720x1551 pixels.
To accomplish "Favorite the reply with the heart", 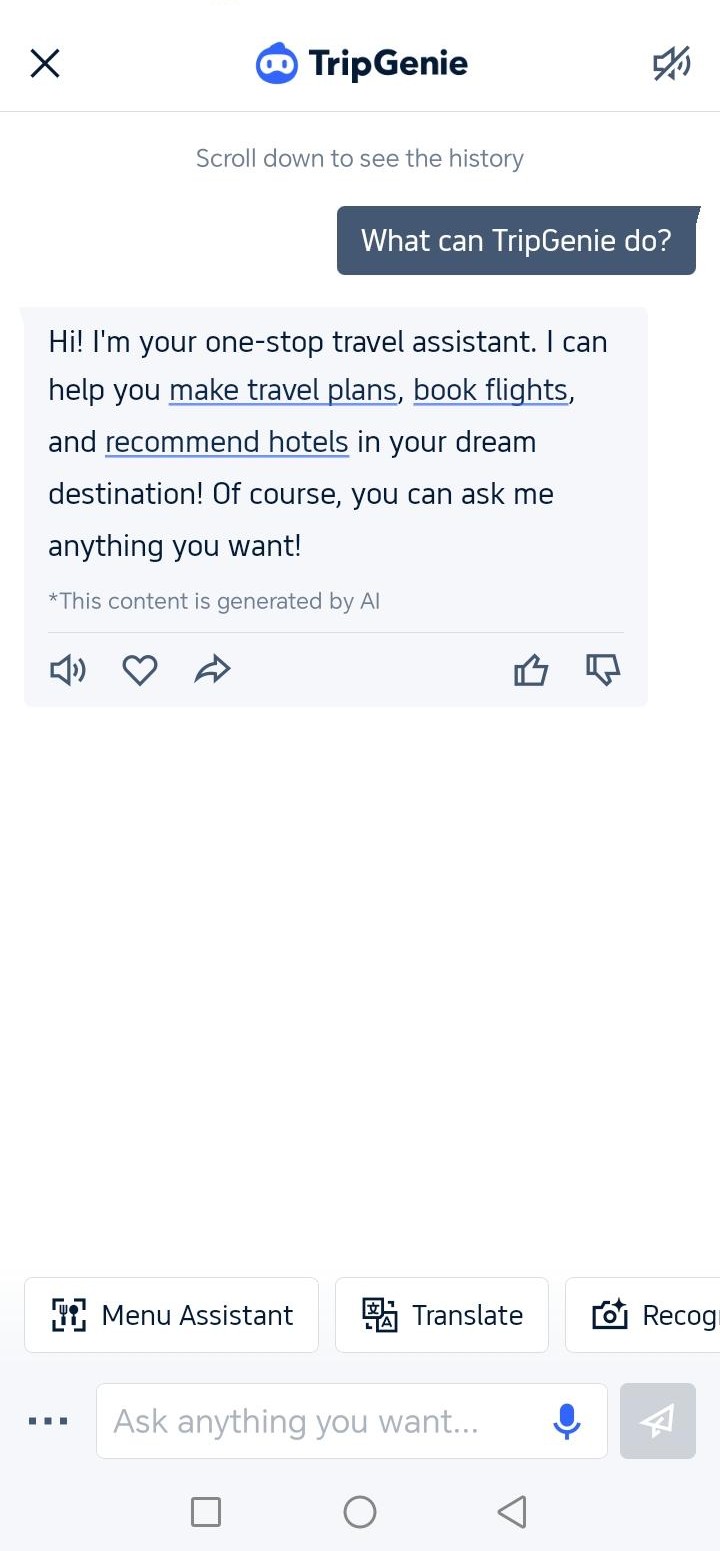I will pos(140,670).
